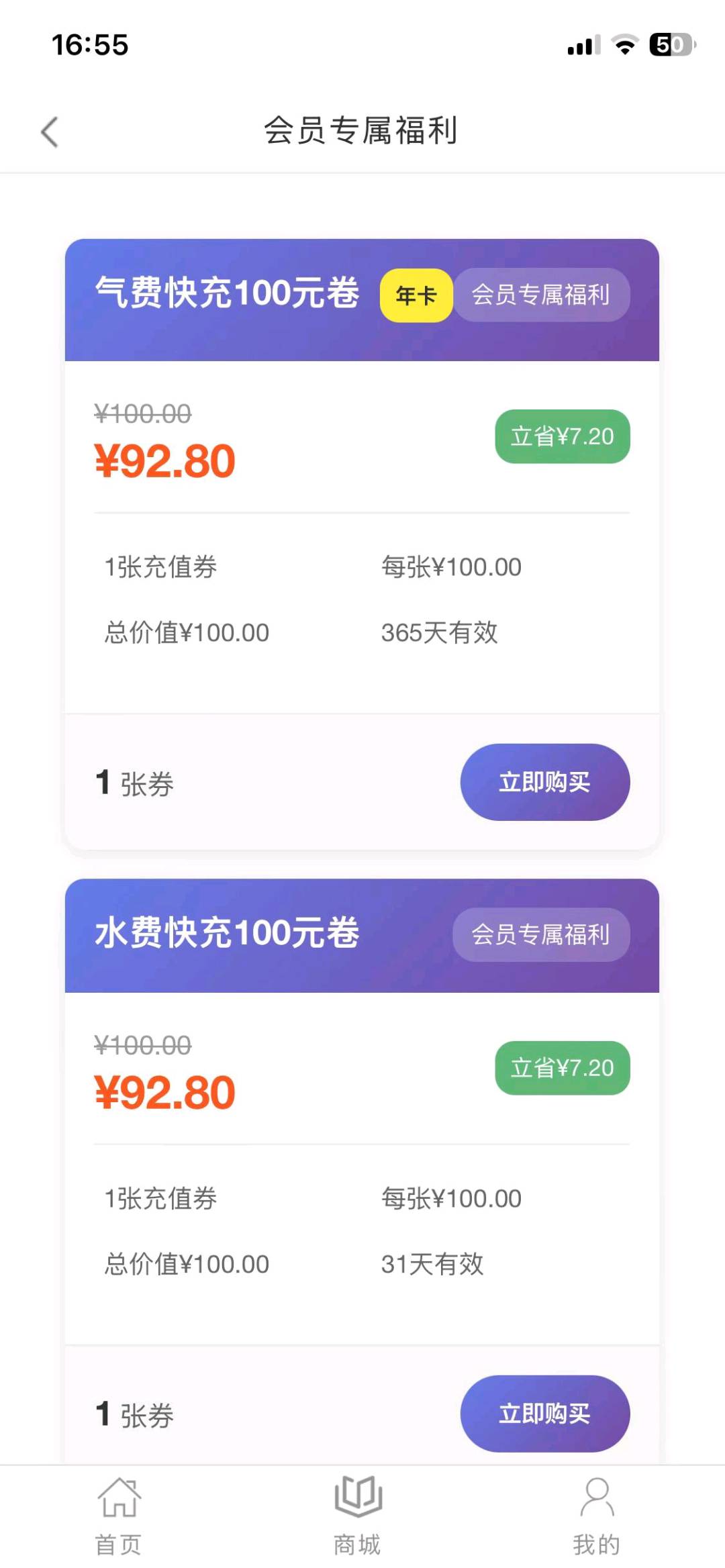Tap the back arrow to leave 会员专属福利
Screen dimensions: 725x1568
pos(48,132)
